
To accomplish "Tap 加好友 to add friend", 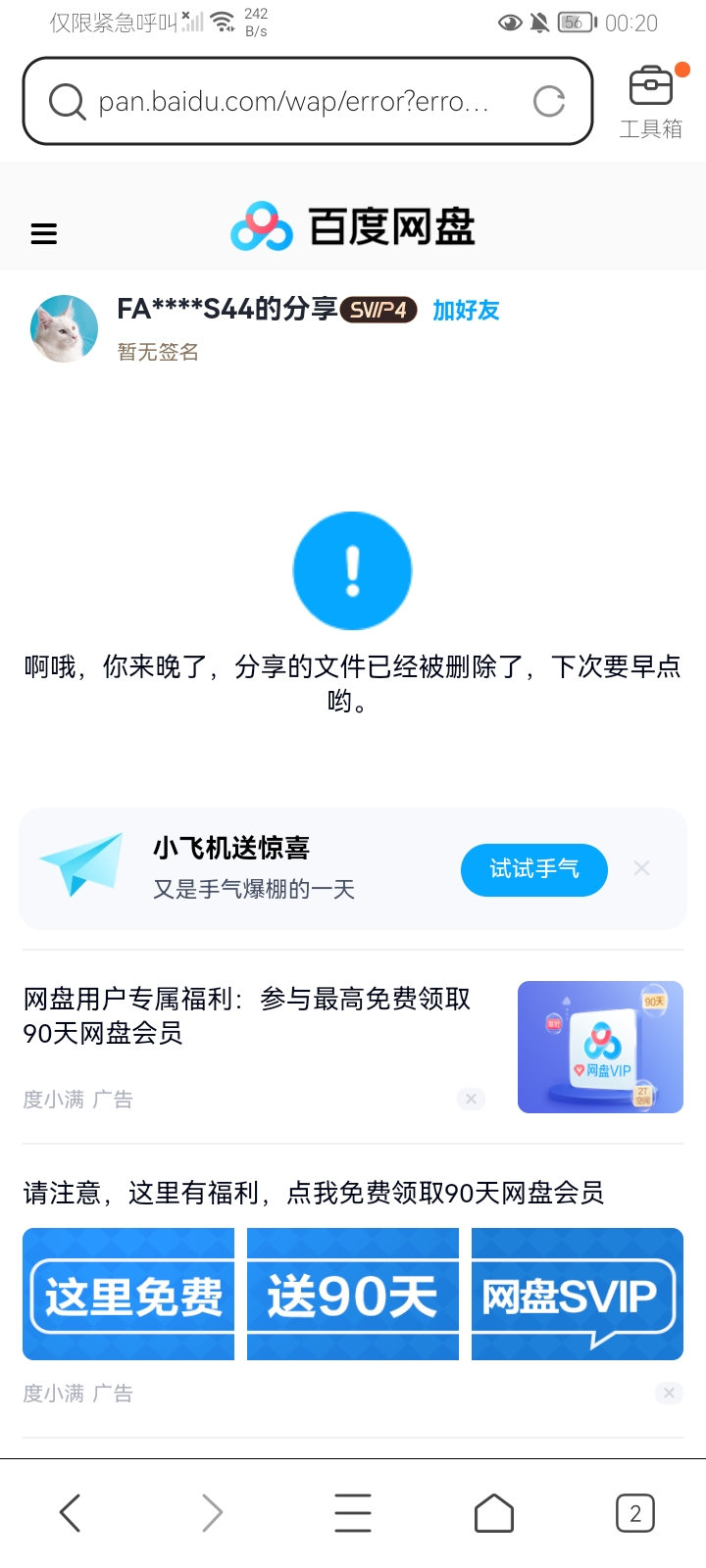I will (x=466, y=311).
